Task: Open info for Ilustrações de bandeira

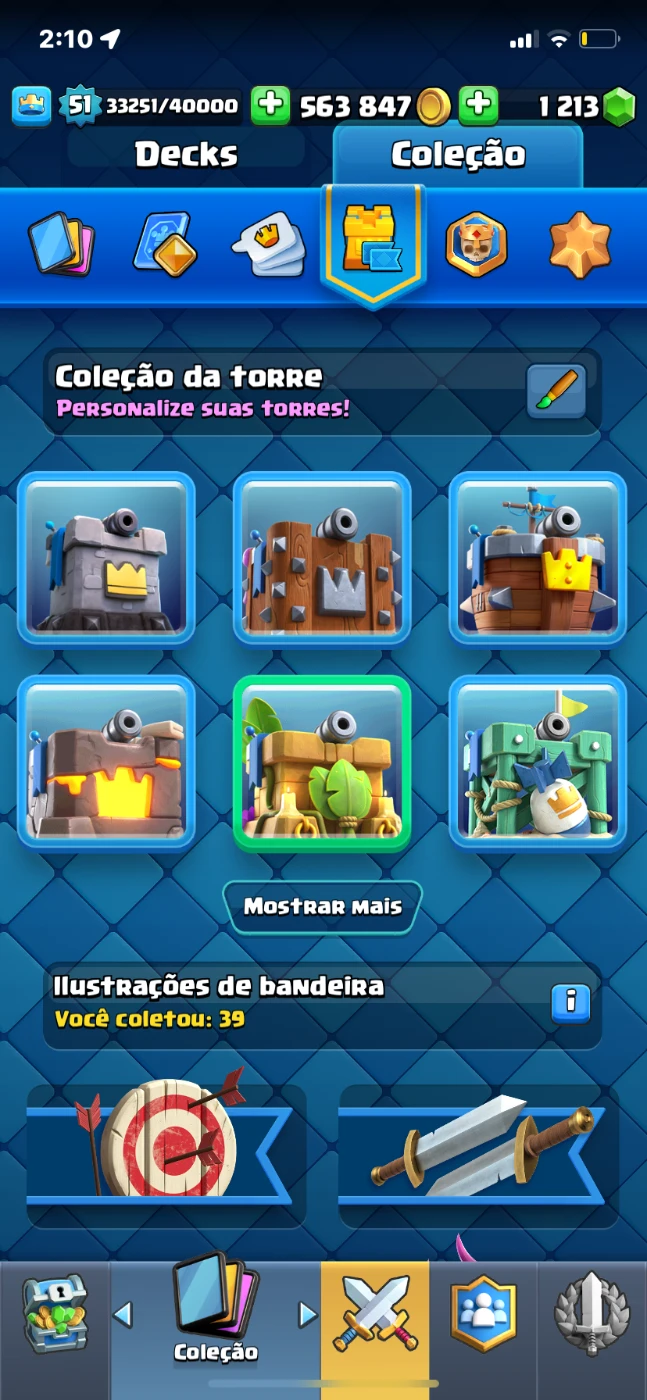Action: 571,1002
